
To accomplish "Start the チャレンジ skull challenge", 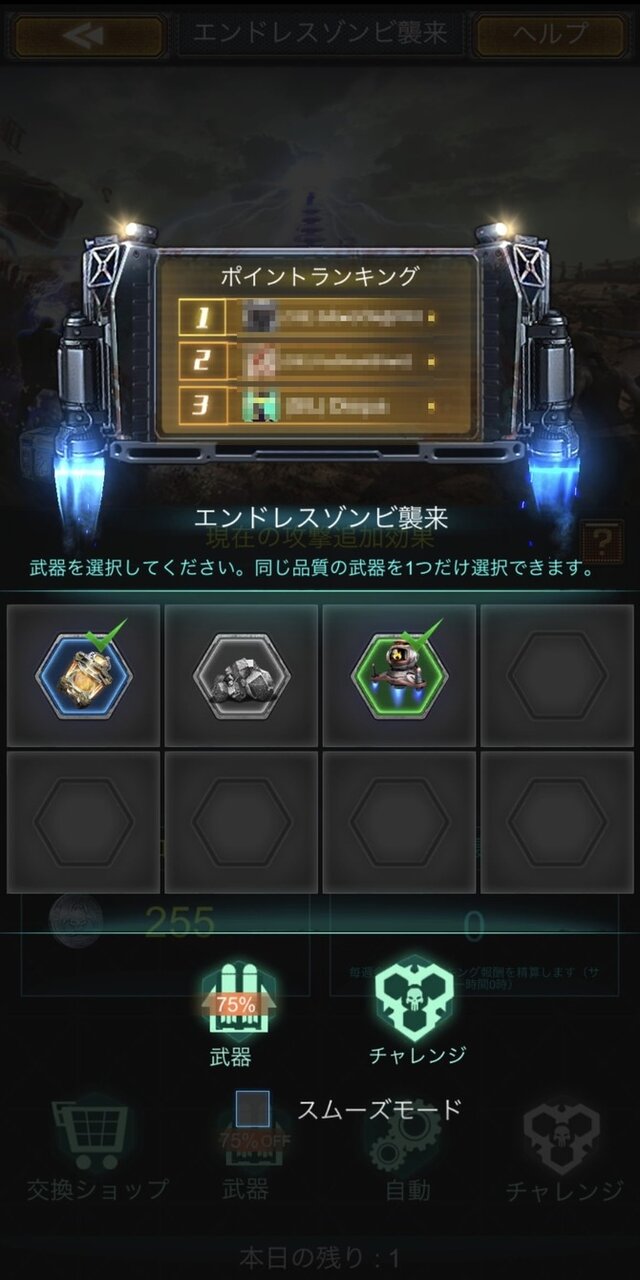I will coord(415,1000).
